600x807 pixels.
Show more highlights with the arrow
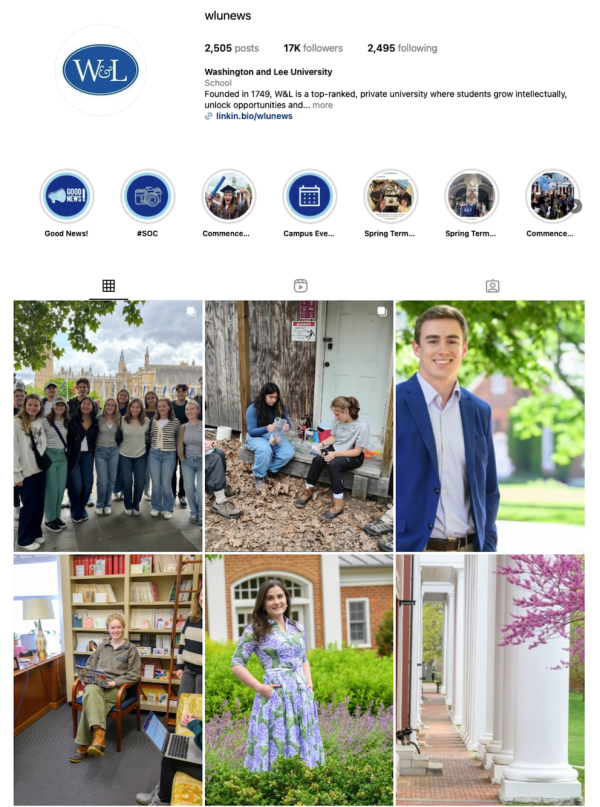click(575, 206)
